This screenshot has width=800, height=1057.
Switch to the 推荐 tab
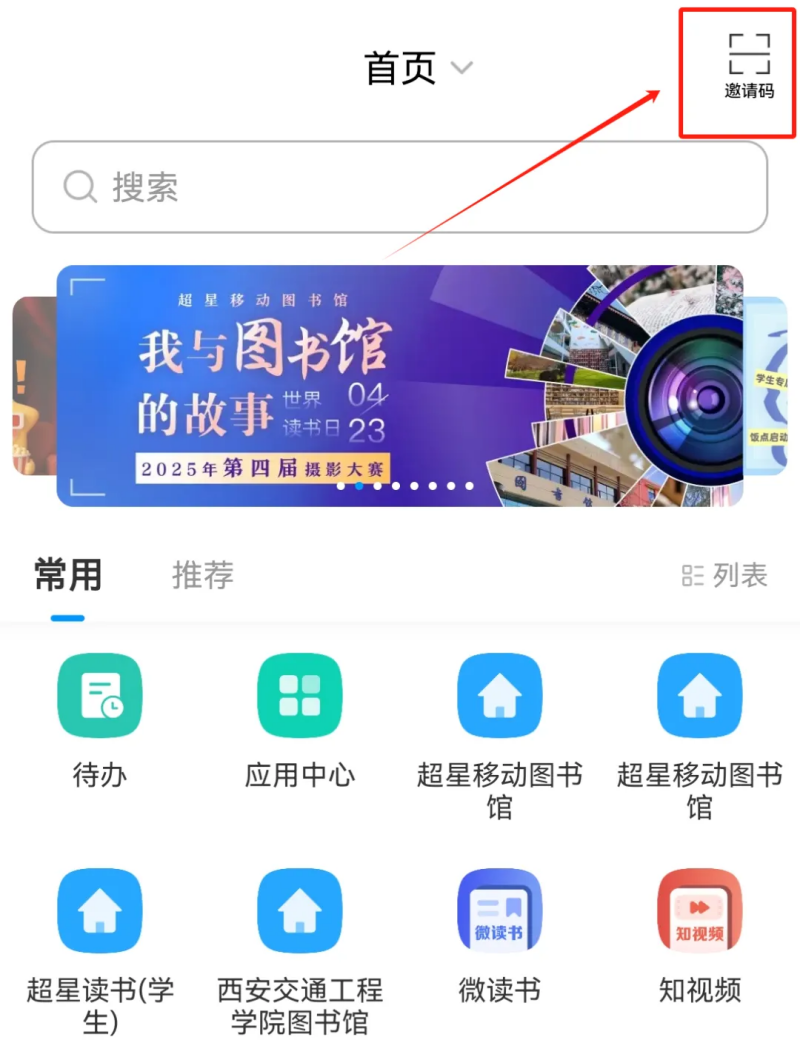click(203, 575)
